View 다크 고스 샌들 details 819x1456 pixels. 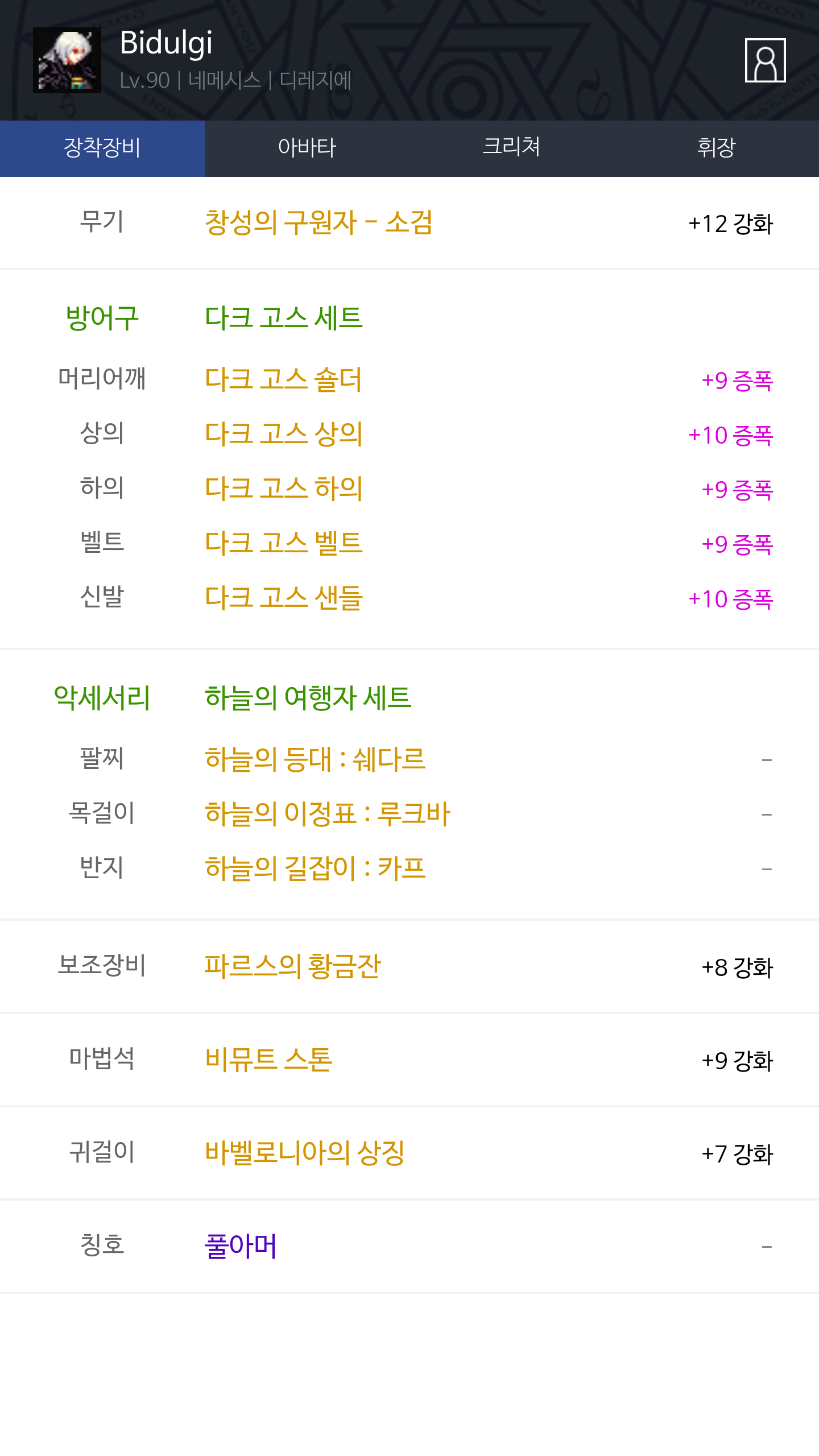[x=283, y=598]
